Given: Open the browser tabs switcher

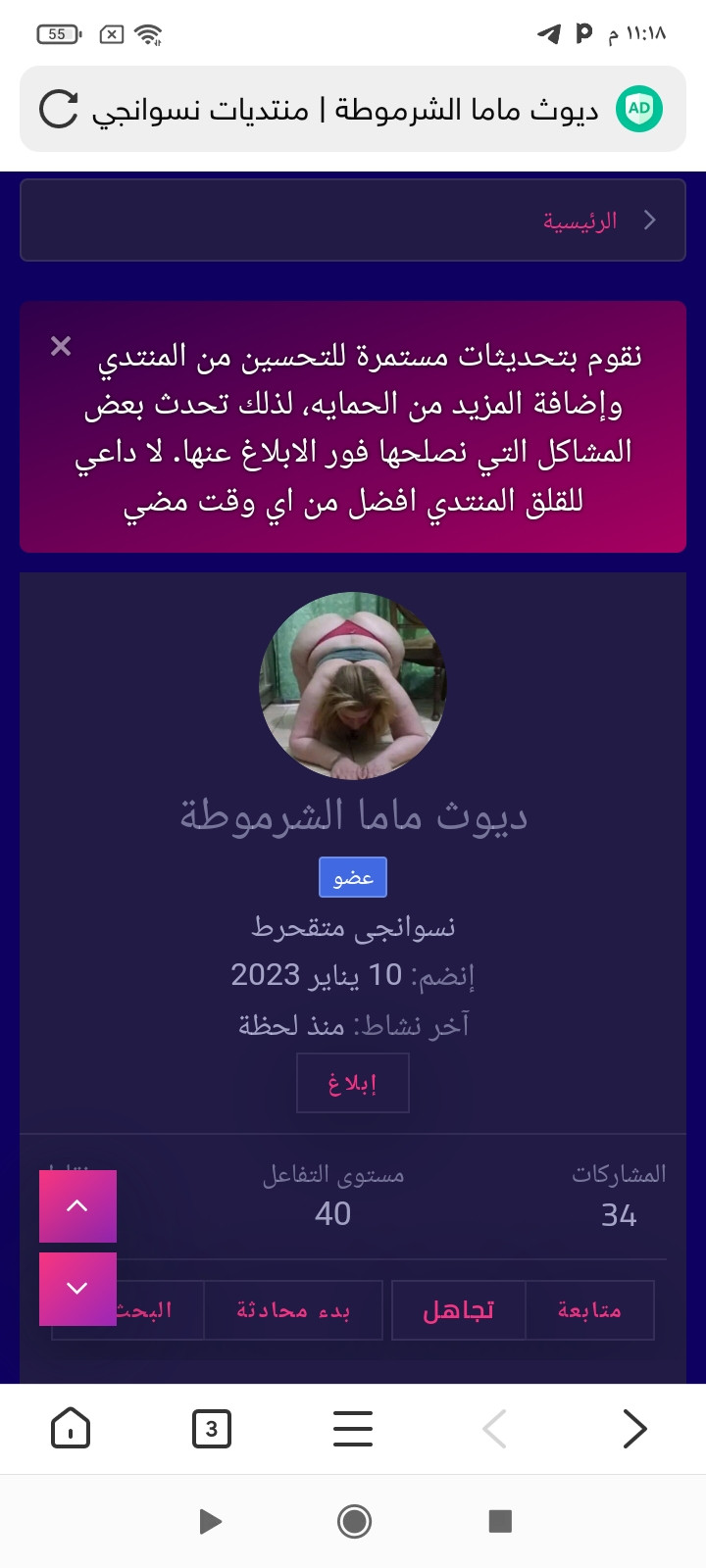Looking at the screenshot, I should point(212,1429).
